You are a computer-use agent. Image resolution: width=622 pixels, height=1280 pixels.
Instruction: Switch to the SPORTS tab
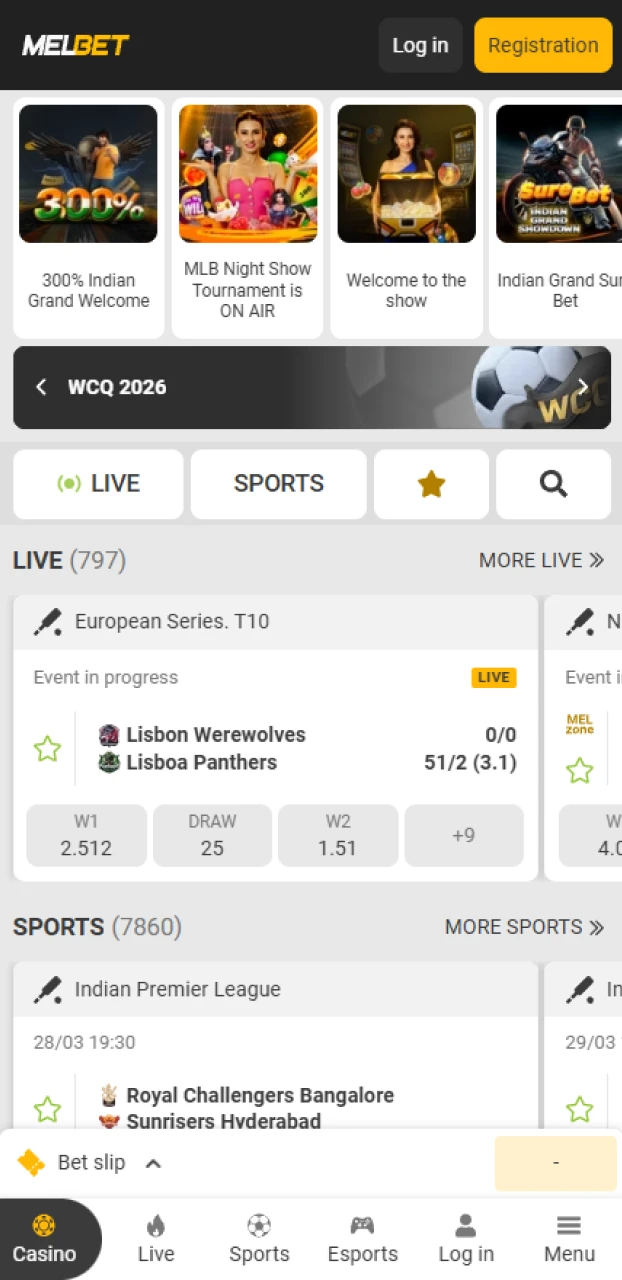click(278, 484)
